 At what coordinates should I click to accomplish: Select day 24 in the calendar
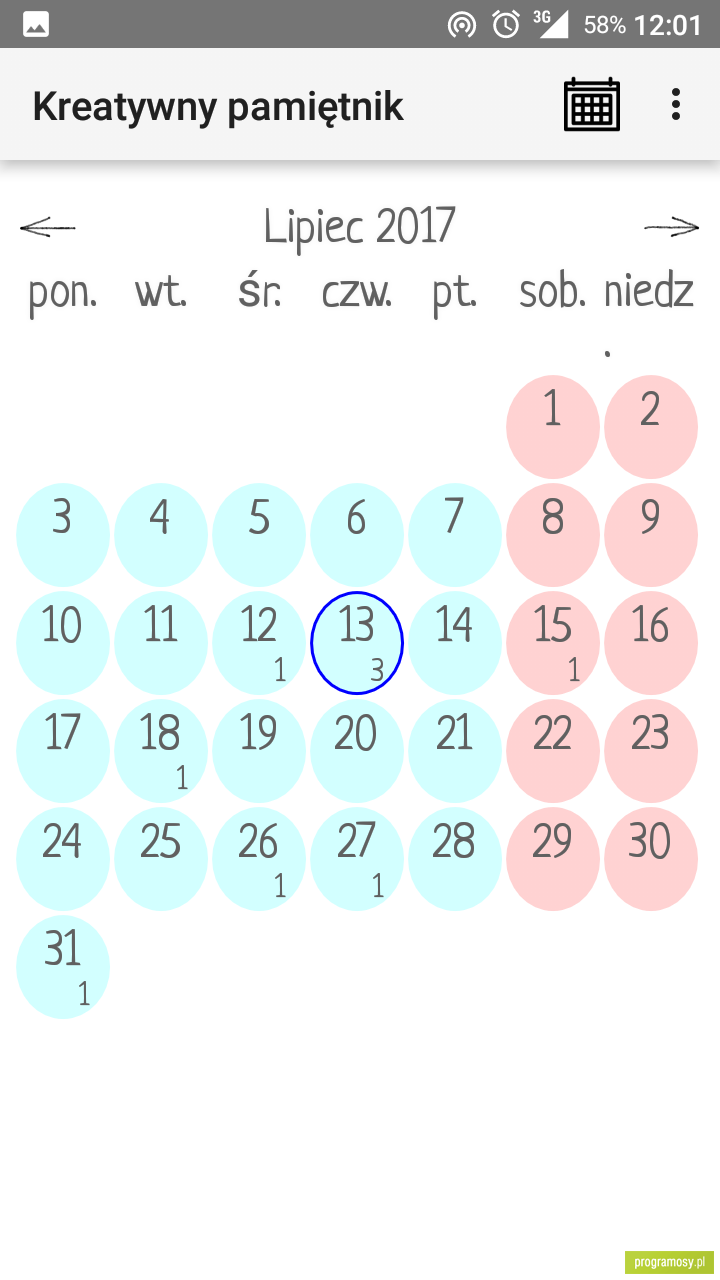click(x=63, y=859)
